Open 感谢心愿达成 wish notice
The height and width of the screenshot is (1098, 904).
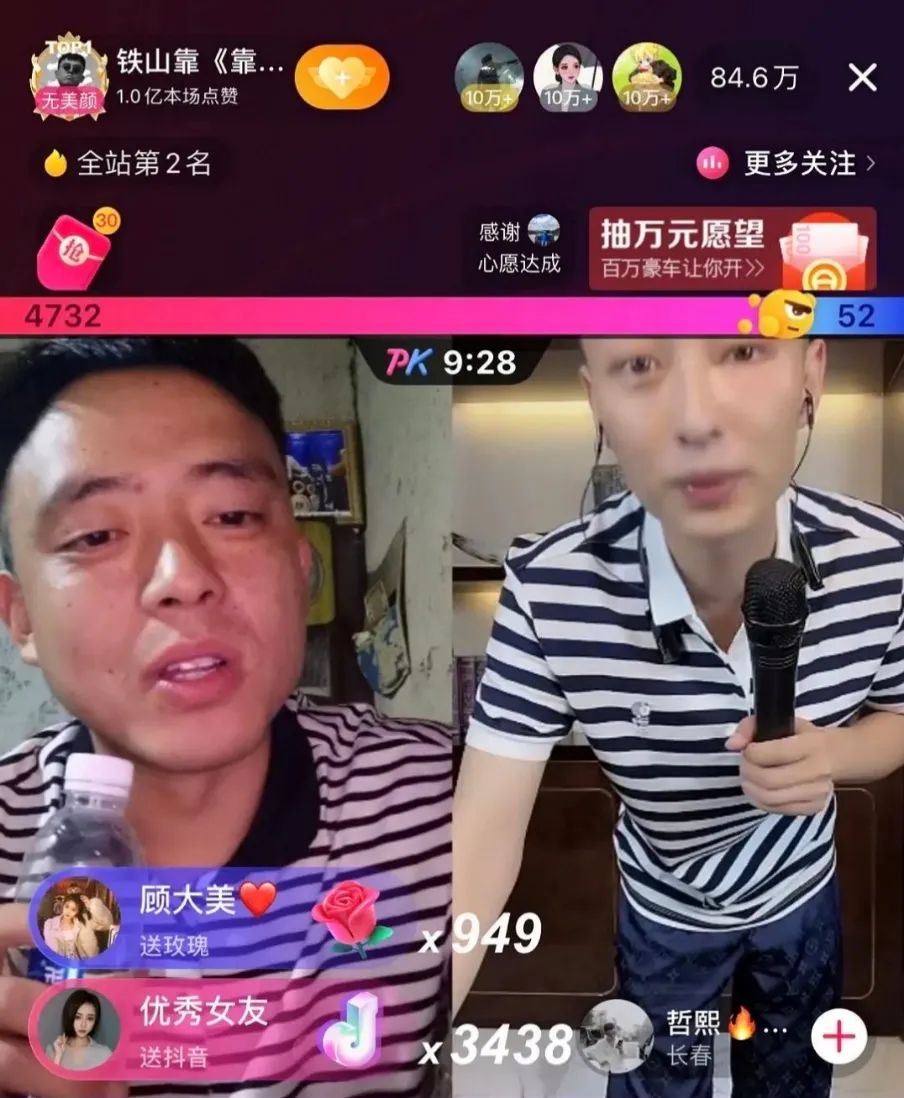click(520, 247)
